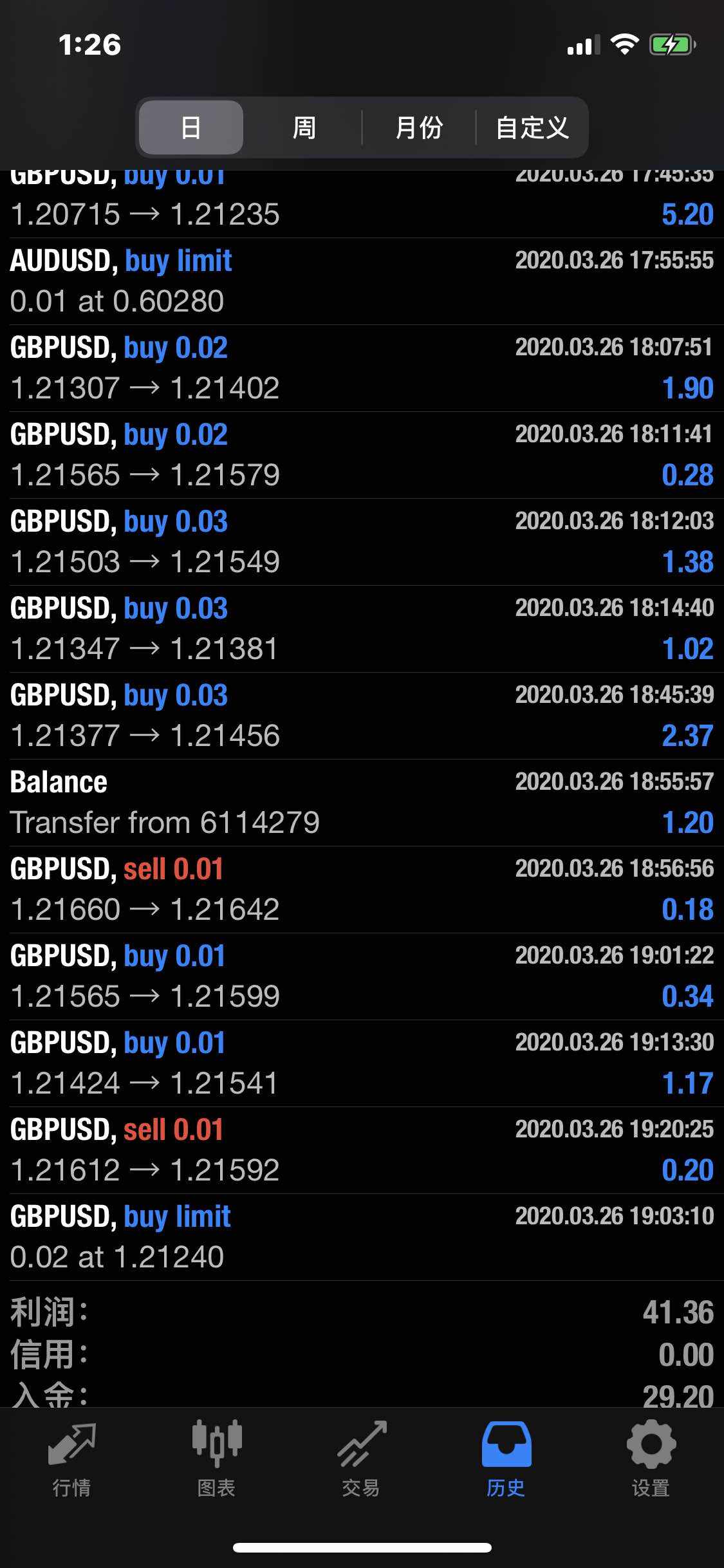
Task: Choose the 自定义 custom period
Action: coord(532,127)
